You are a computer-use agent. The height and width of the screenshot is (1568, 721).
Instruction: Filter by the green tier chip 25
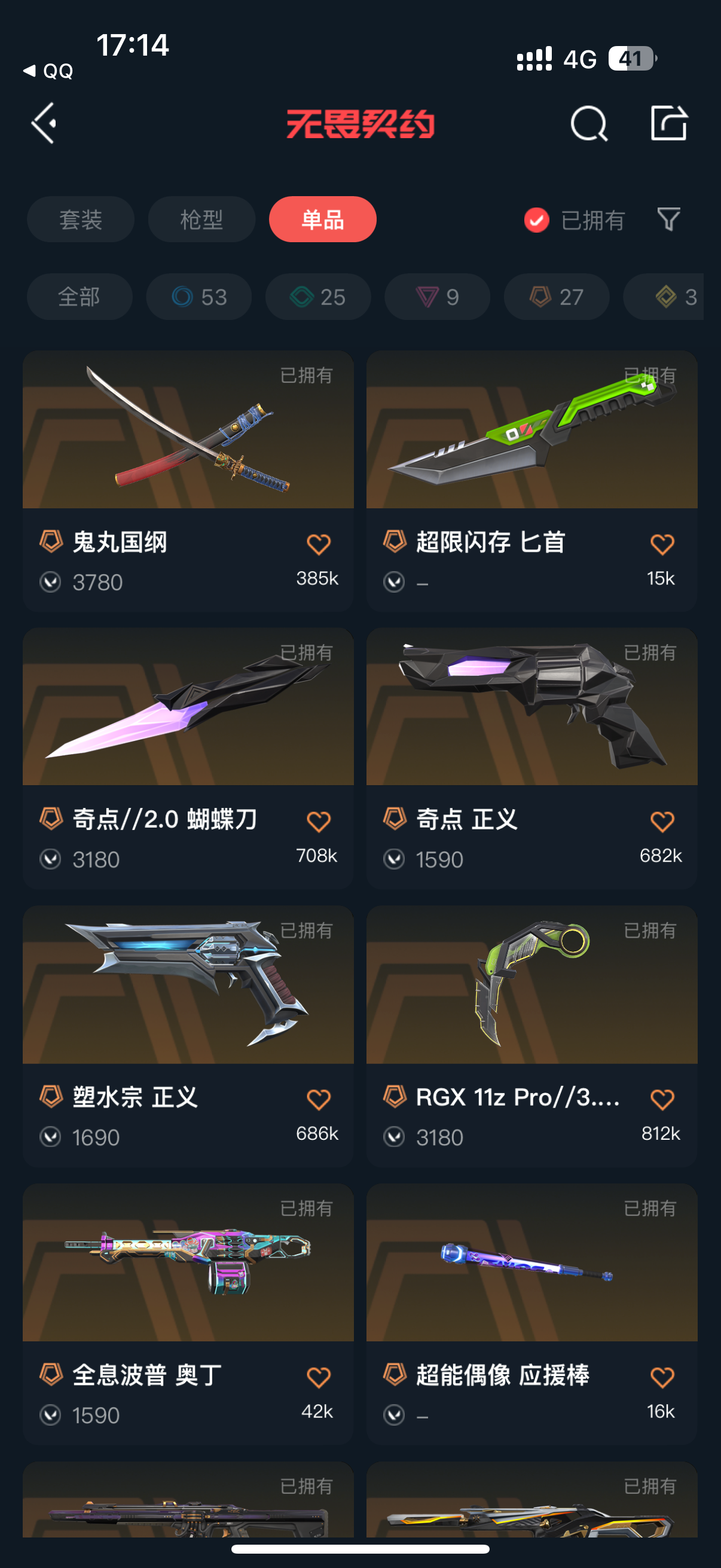[x=318, y=297]
